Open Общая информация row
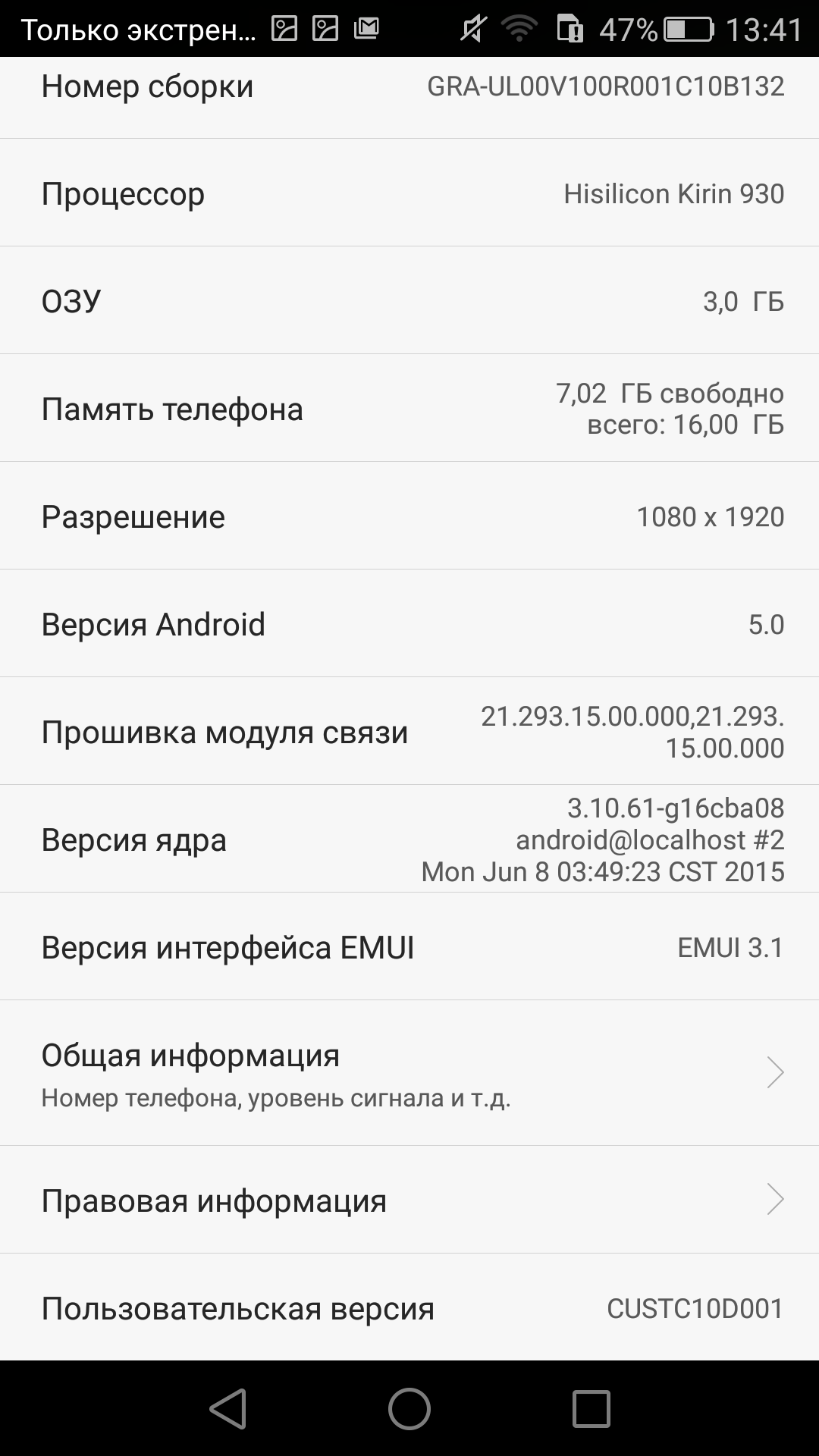This screenshot has width=819, height=1456. click(409, 1072)
